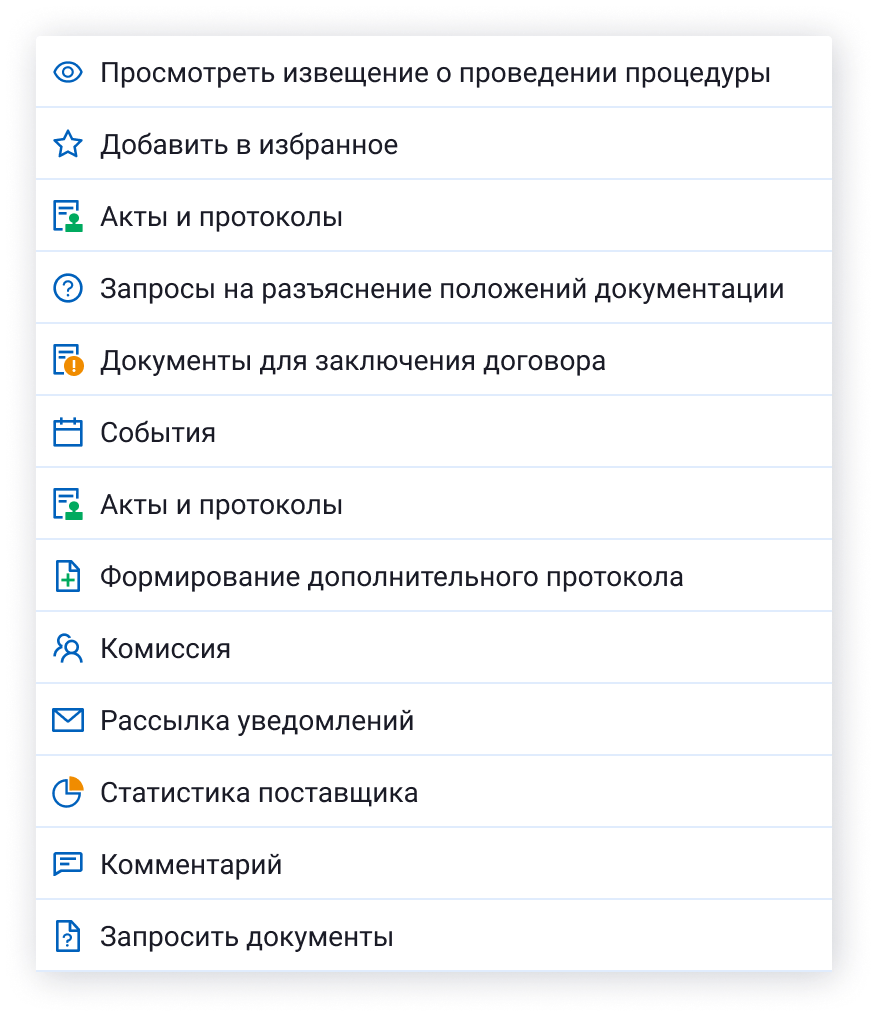Select Запросить документы
876x1016 pixels.
pyautogui.click(x=246, y=937)
